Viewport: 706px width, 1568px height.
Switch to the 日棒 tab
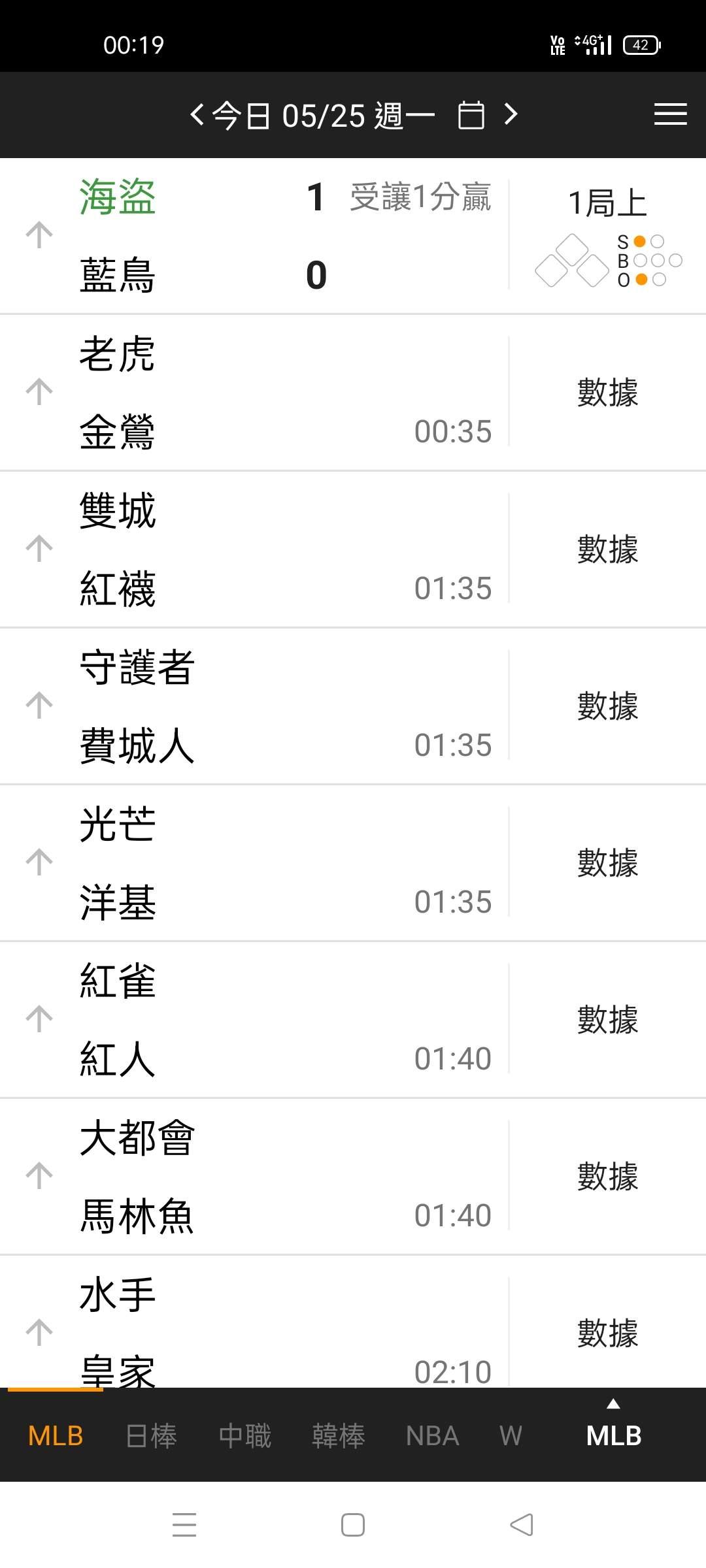tap(151, 1436)
